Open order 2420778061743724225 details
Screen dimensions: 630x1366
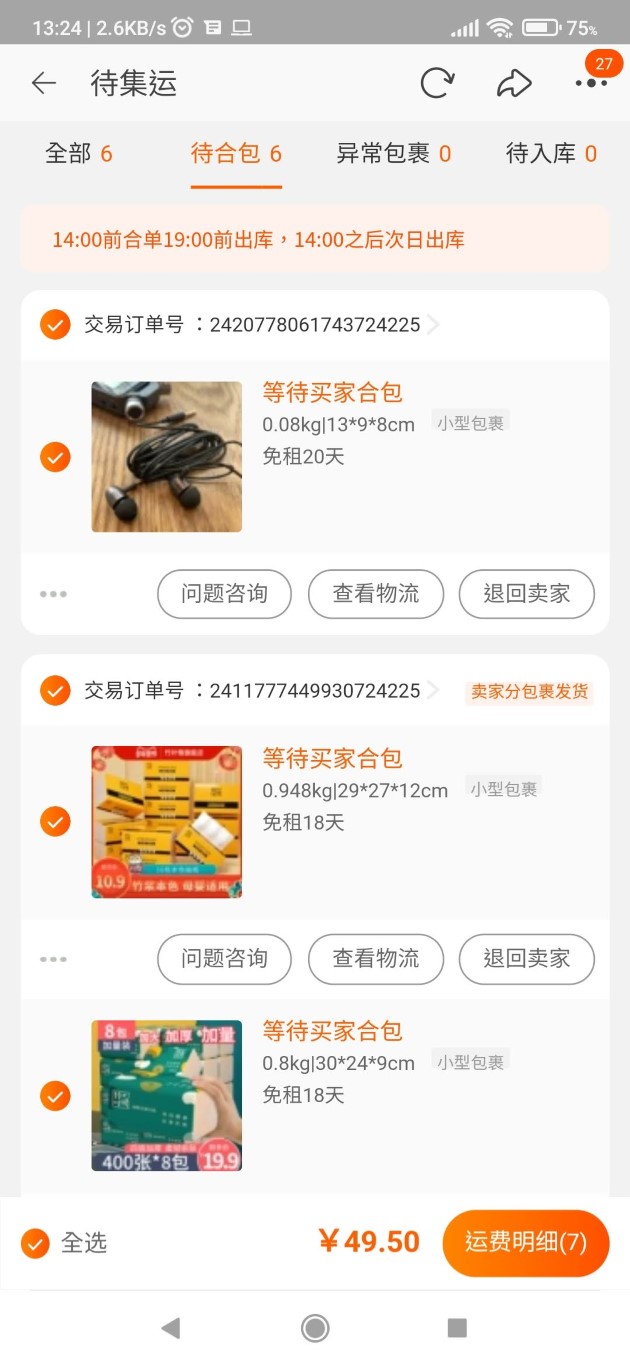tap(261, 325)
